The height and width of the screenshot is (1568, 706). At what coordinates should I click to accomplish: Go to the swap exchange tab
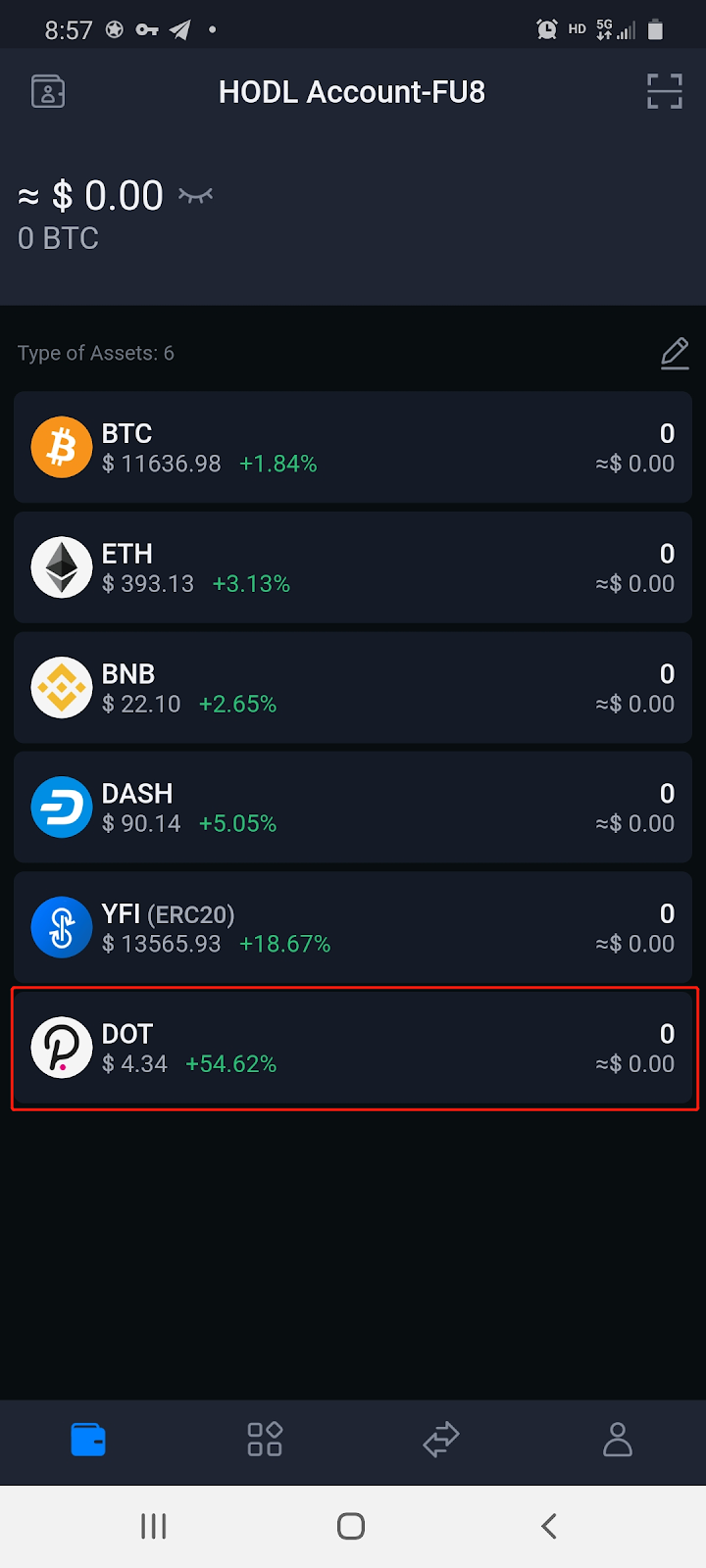click(x=441, y=1440)
